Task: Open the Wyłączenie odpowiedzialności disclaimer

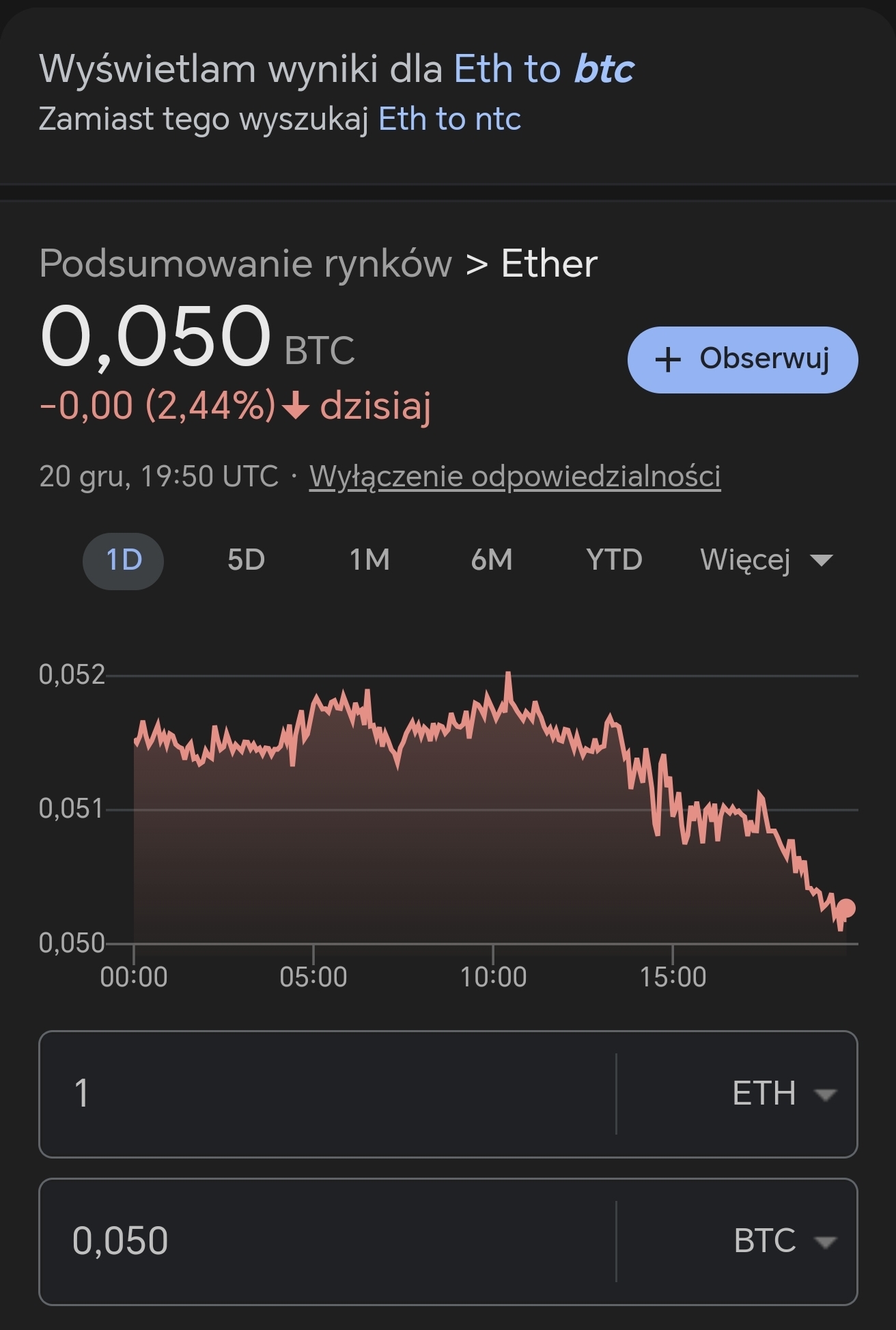Action: (x=514, y=476)
